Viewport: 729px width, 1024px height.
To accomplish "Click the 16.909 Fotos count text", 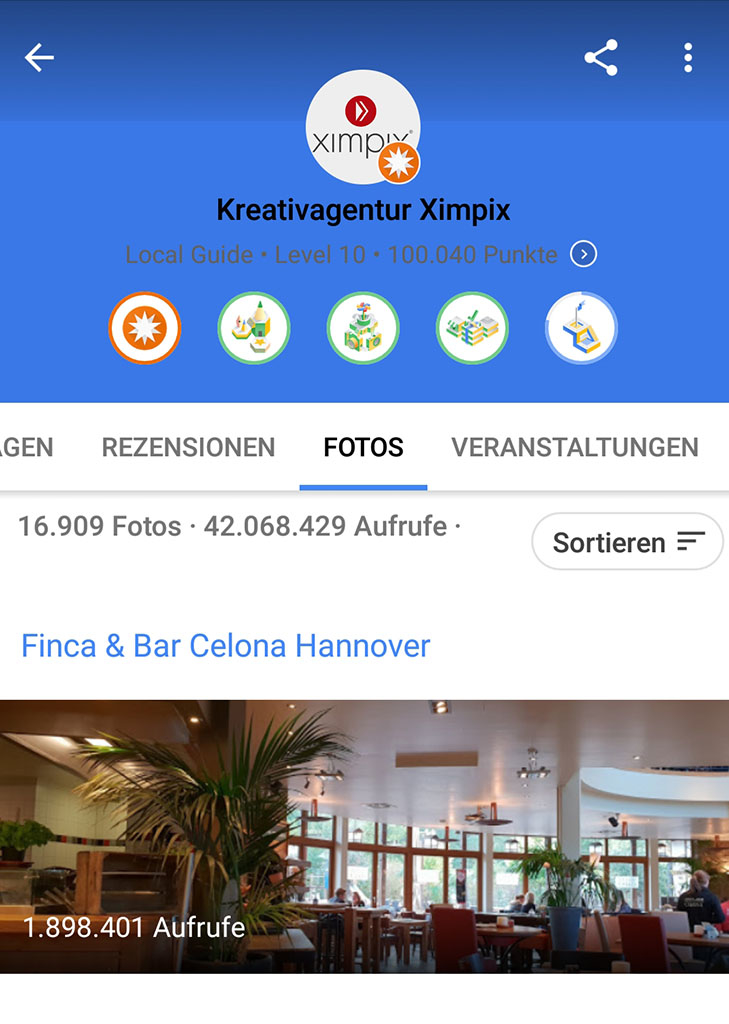I will pyautogui.click(x=95, y=526).
